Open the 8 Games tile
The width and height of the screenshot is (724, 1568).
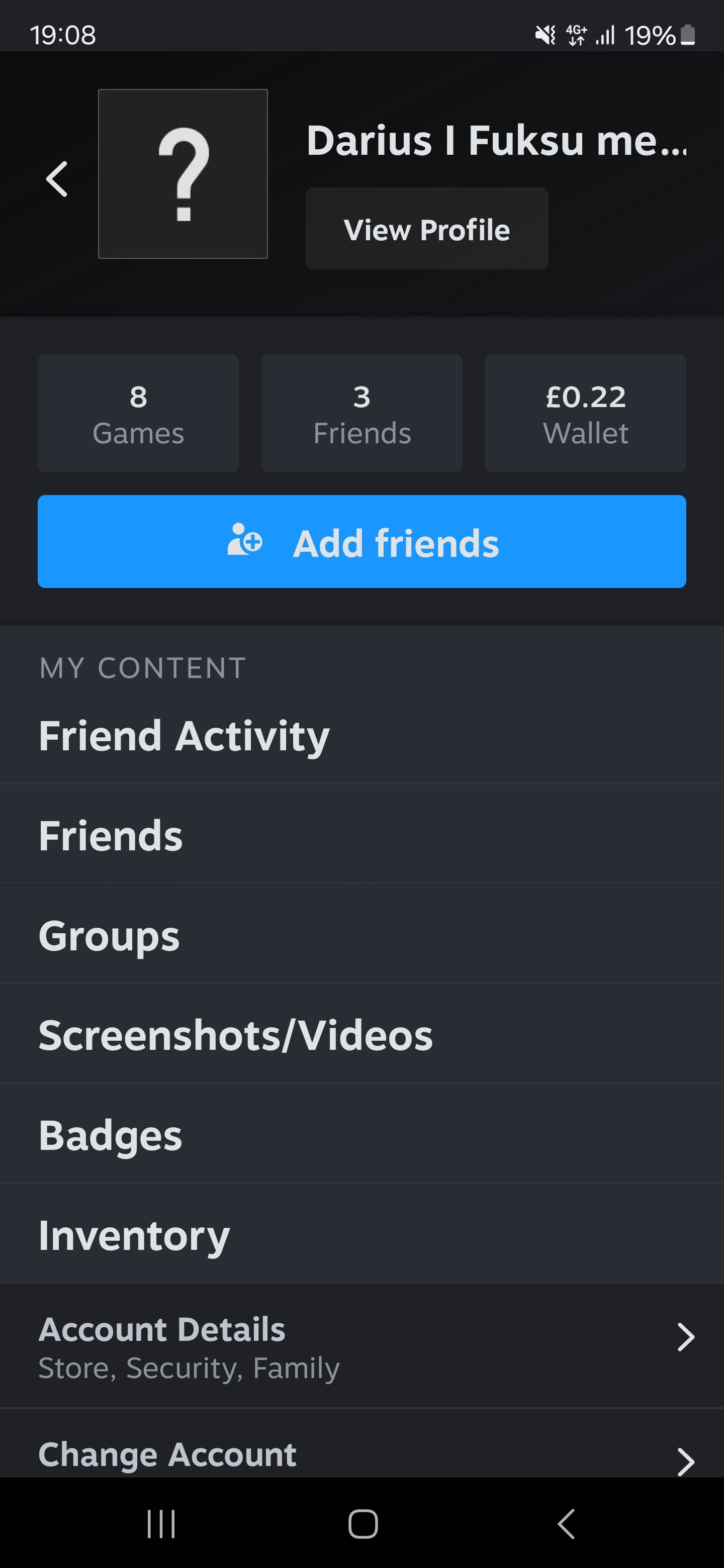click(138, 414)
